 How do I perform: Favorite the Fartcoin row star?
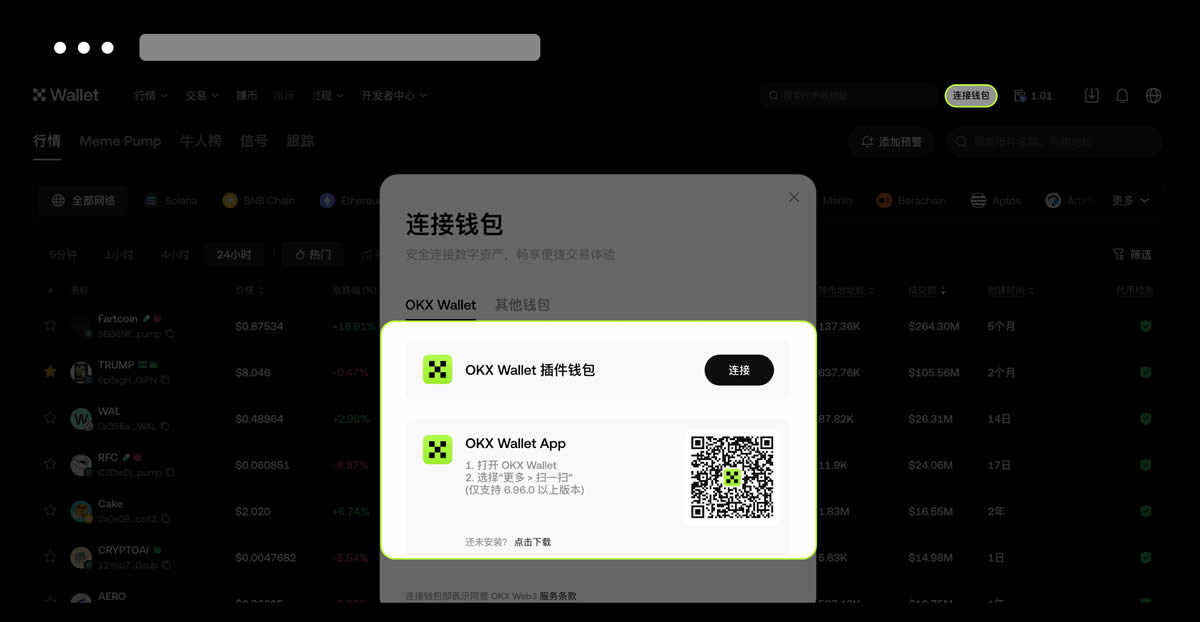point(49,325)
